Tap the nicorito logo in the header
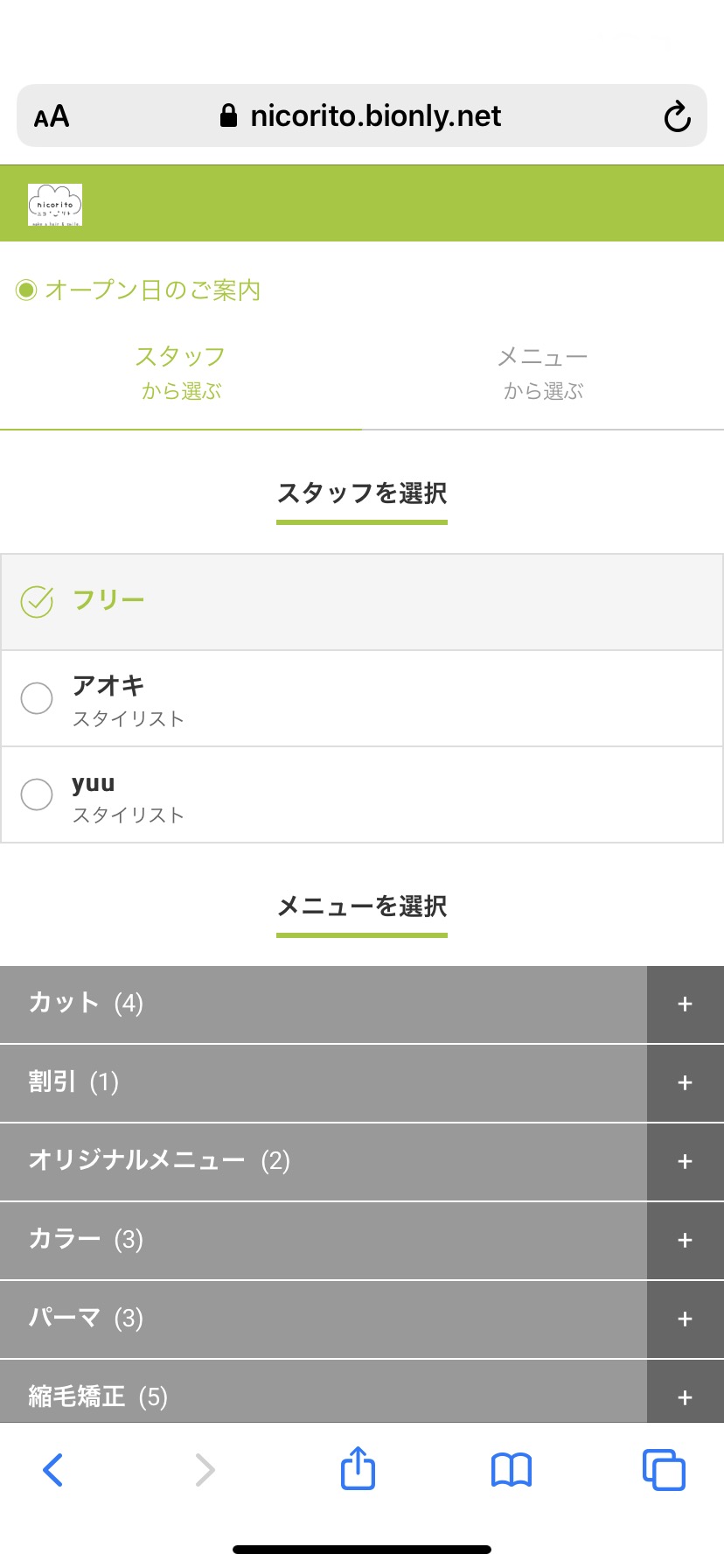Screen dimensions: 724x1568 click(55, 205)
